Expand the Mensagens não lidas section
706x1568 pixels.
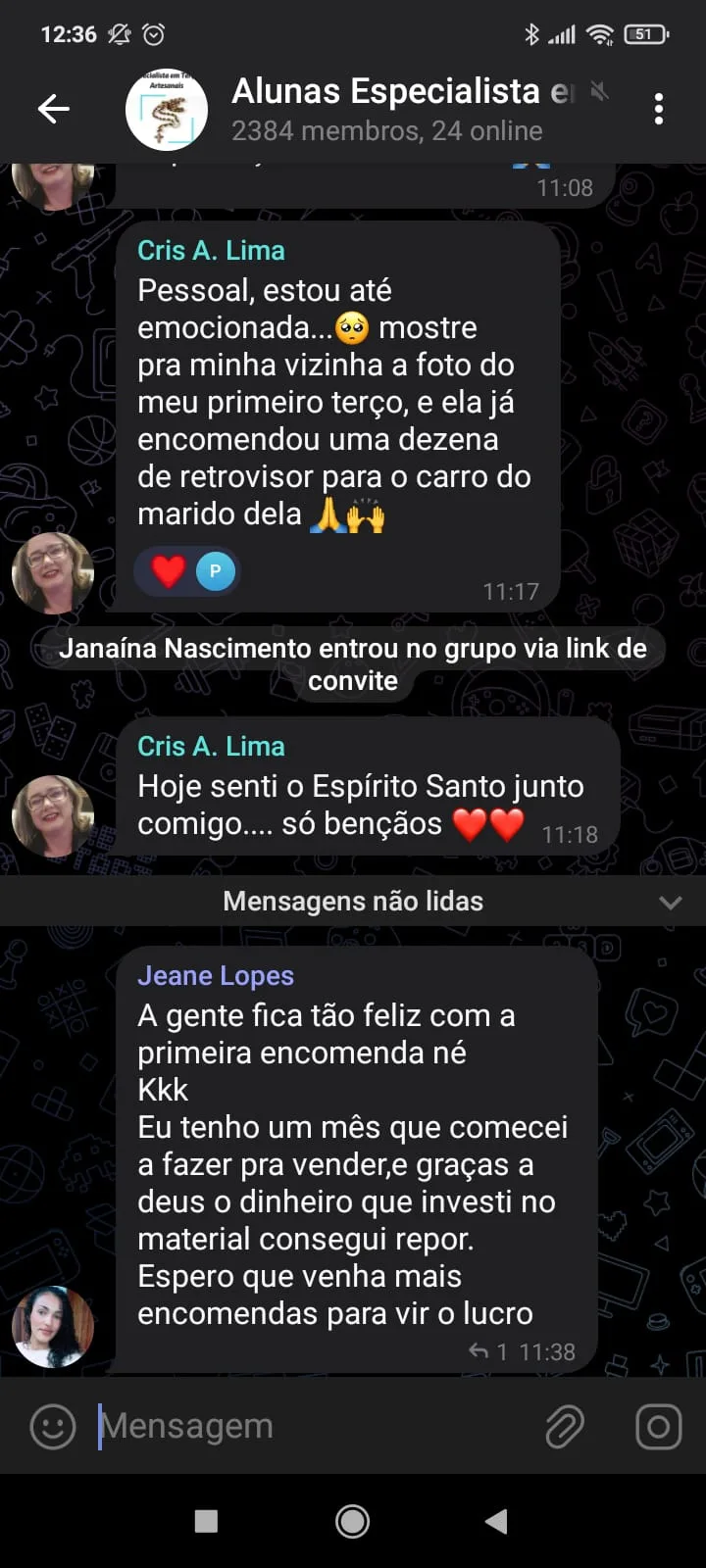tap(353, 901)
